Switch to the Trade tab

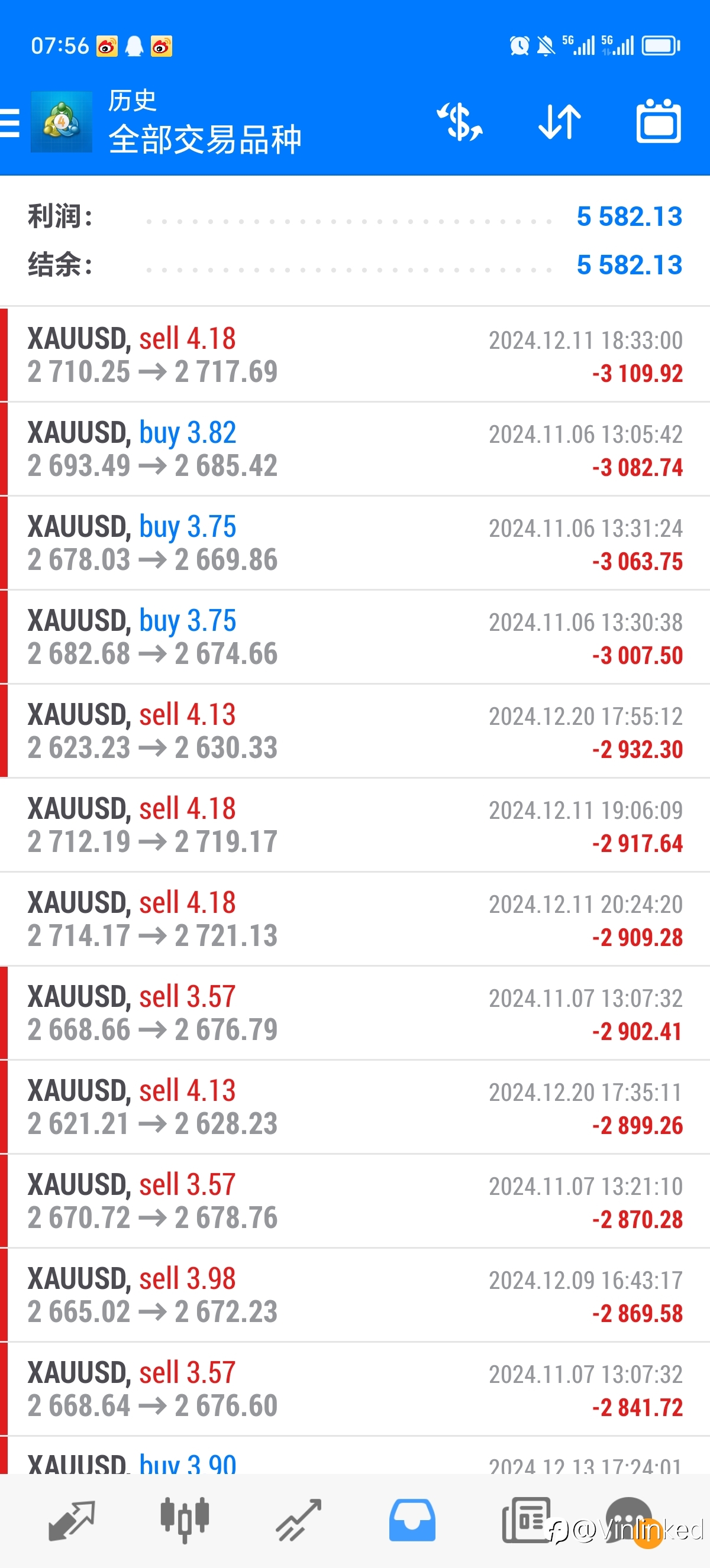pos(298,1521)
